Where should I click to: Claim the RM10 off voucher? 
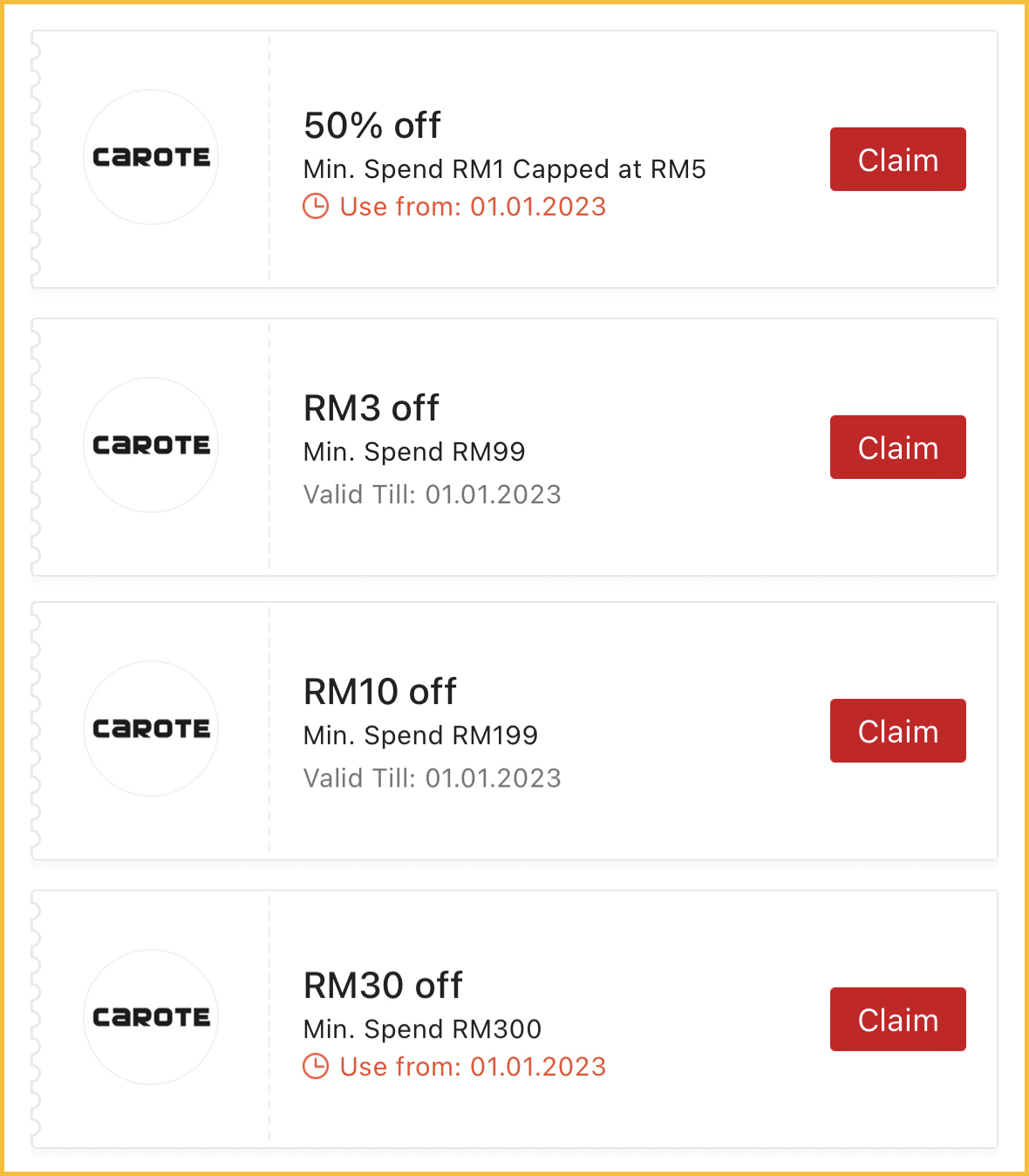tap(897, 731)
